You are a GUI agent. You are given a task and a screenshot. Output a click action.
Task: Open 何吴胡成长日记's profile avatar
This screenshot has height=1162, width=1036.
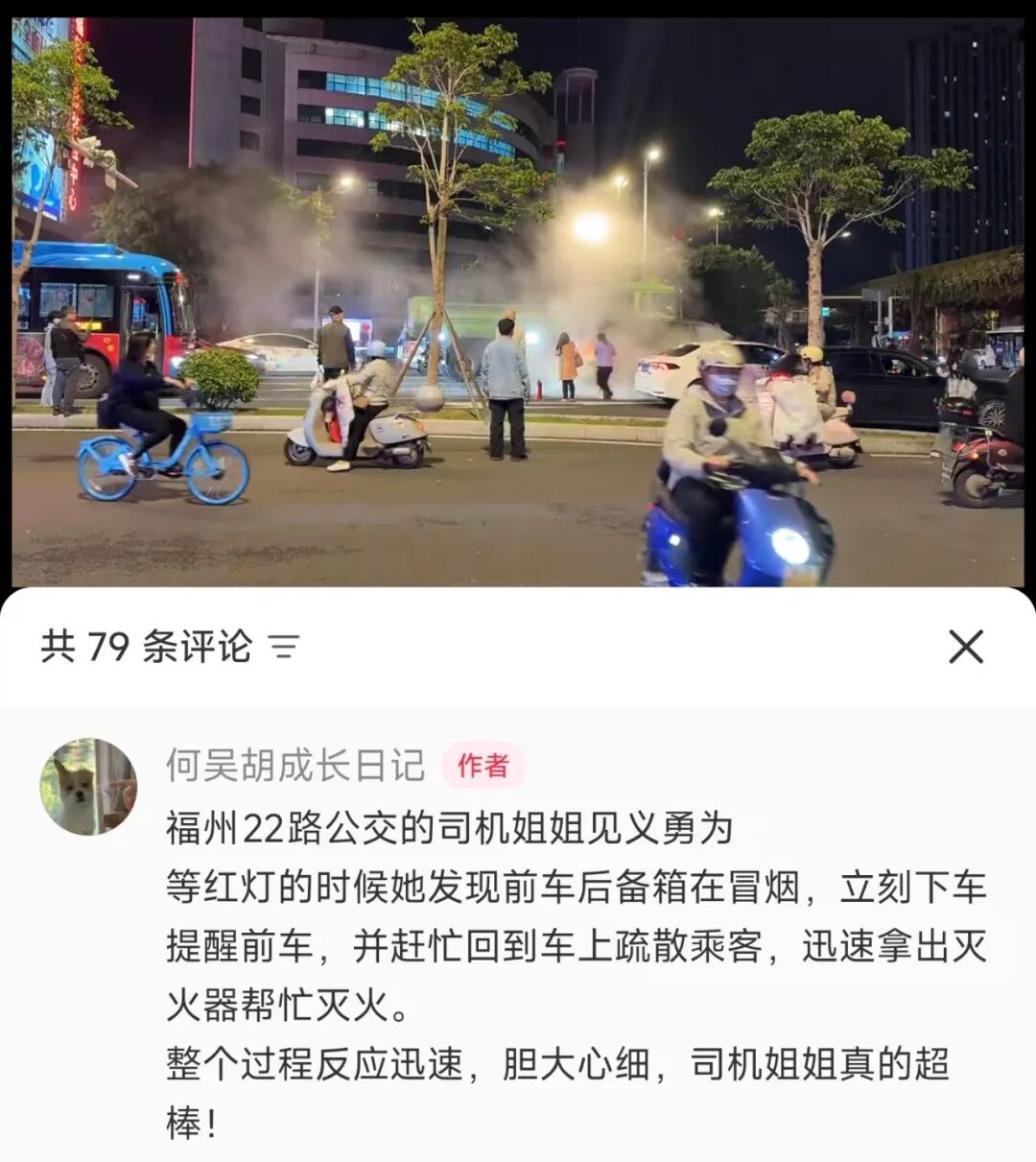[x=87, y=786]
